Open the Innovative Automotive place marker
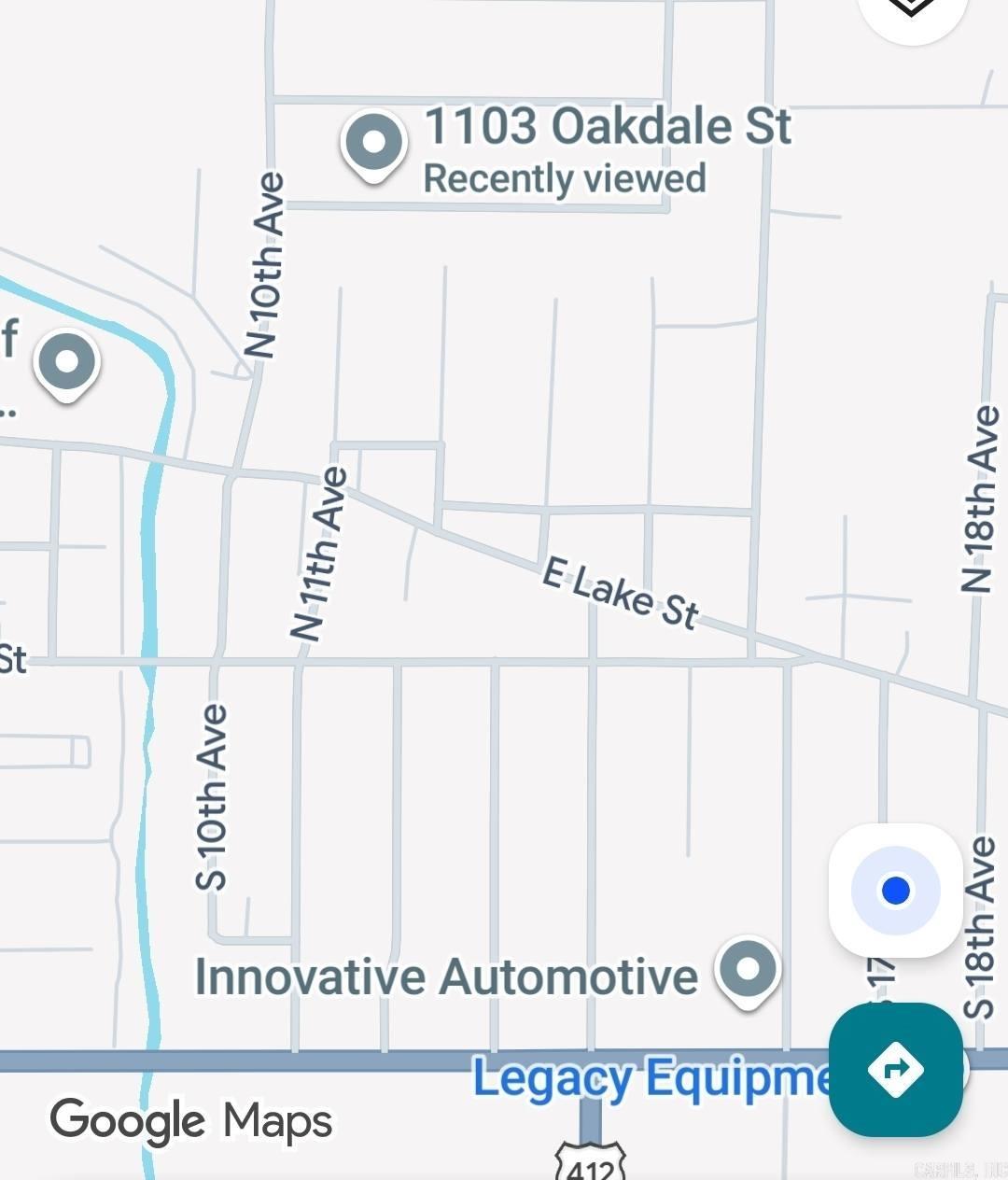Viewport: 1008px width, 1180px height. point(748,970)
